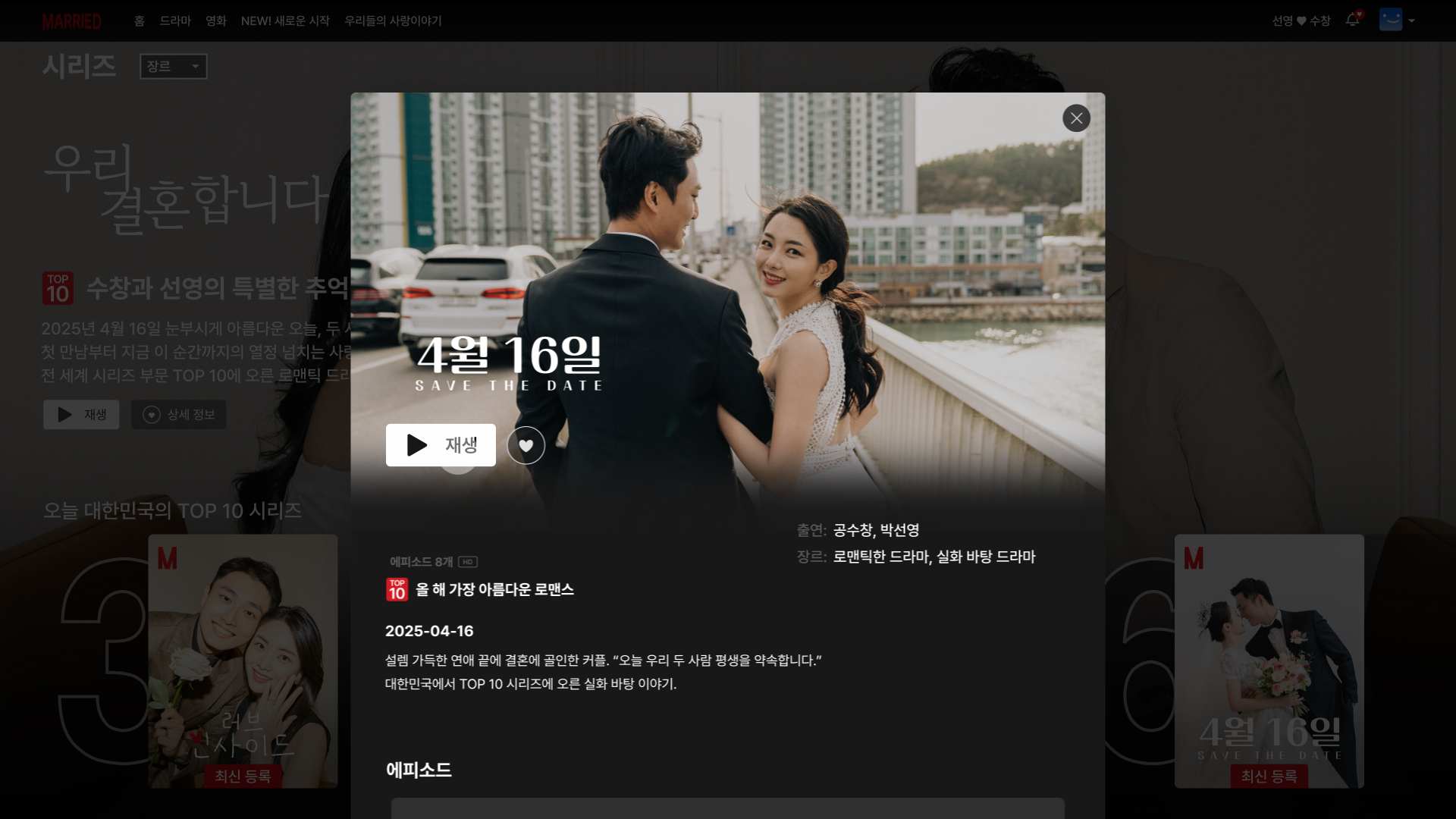This screenshot has height=819, width=1456.
Task: Go to the 홈 tab
Action: pos(139,21)
